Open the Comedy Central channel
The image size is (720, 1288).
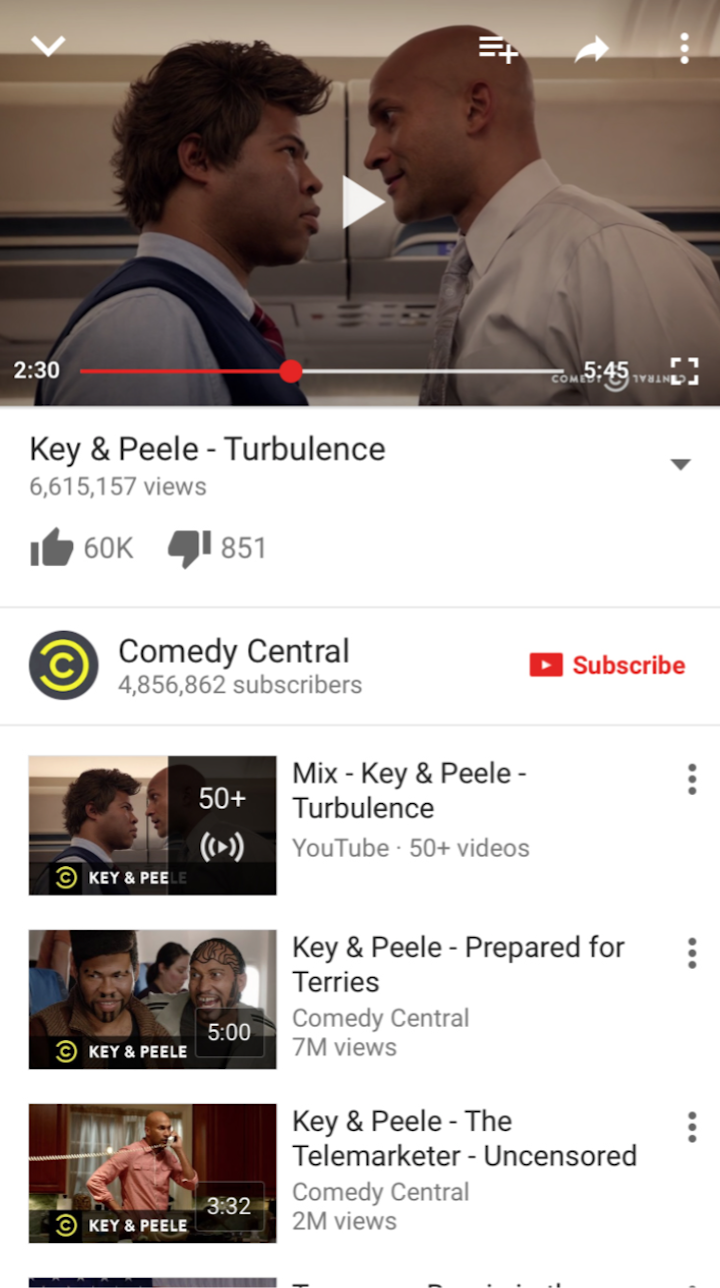click(x=233, y=665)
